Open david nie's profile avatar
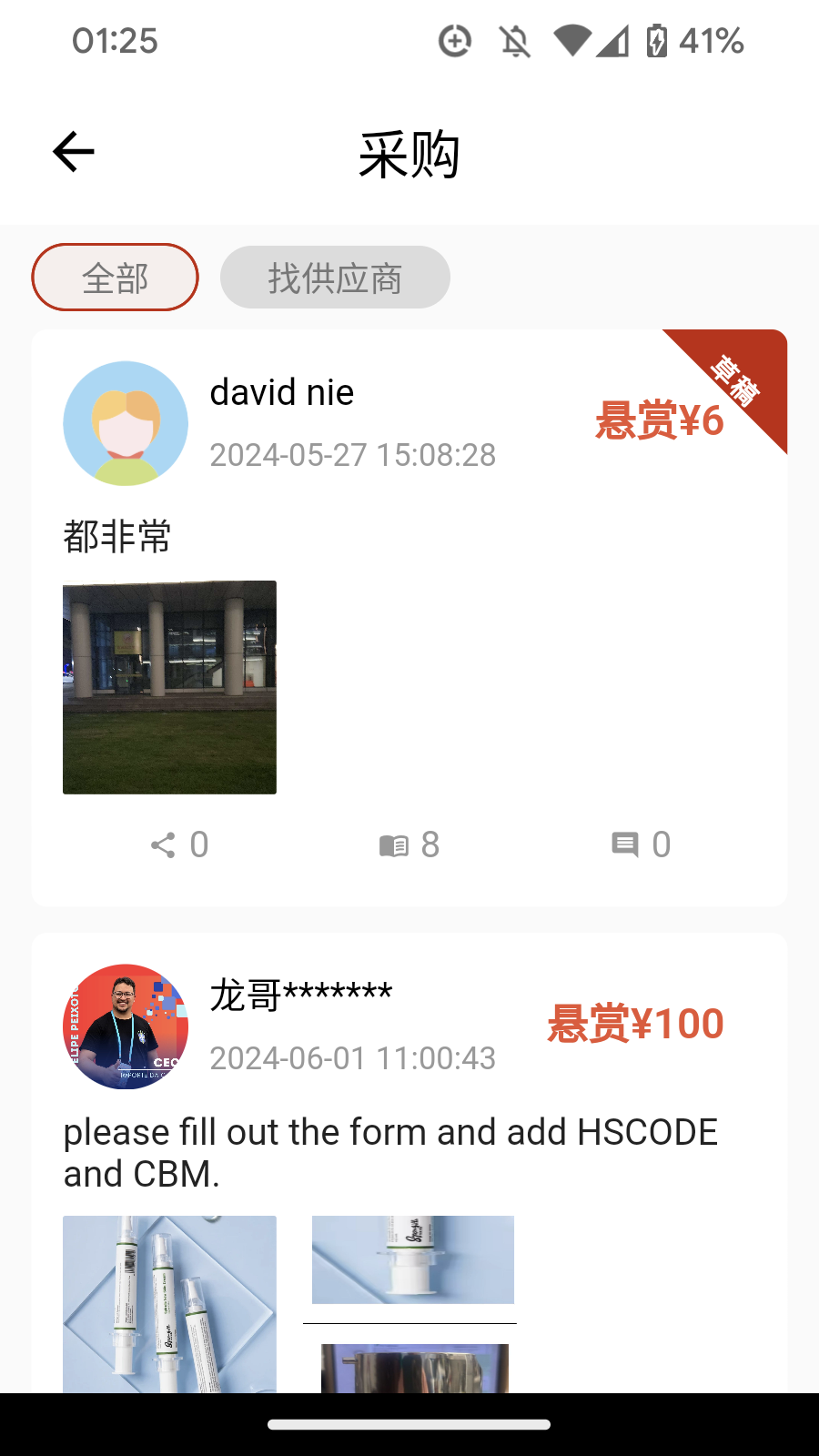The image size is (819, 1456). coord(125,422)
